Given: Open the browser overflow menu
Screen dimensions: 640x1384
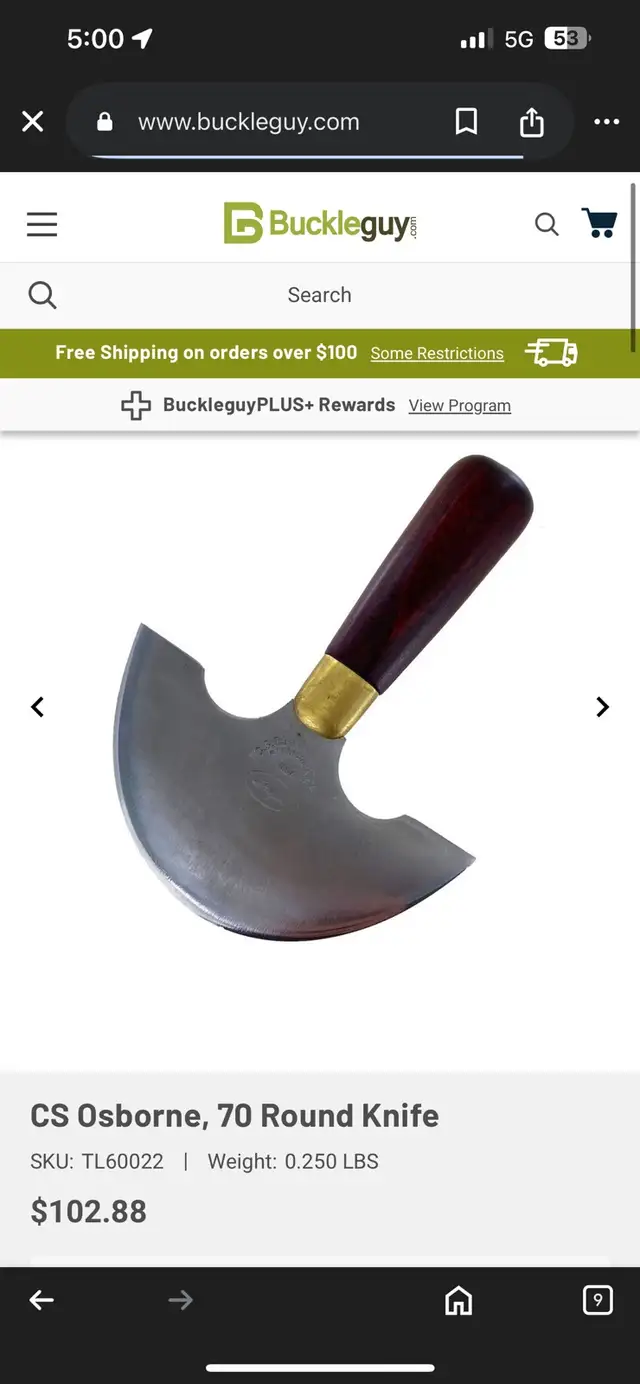Looking at the screenshot, I should click(x=606, y=122).
